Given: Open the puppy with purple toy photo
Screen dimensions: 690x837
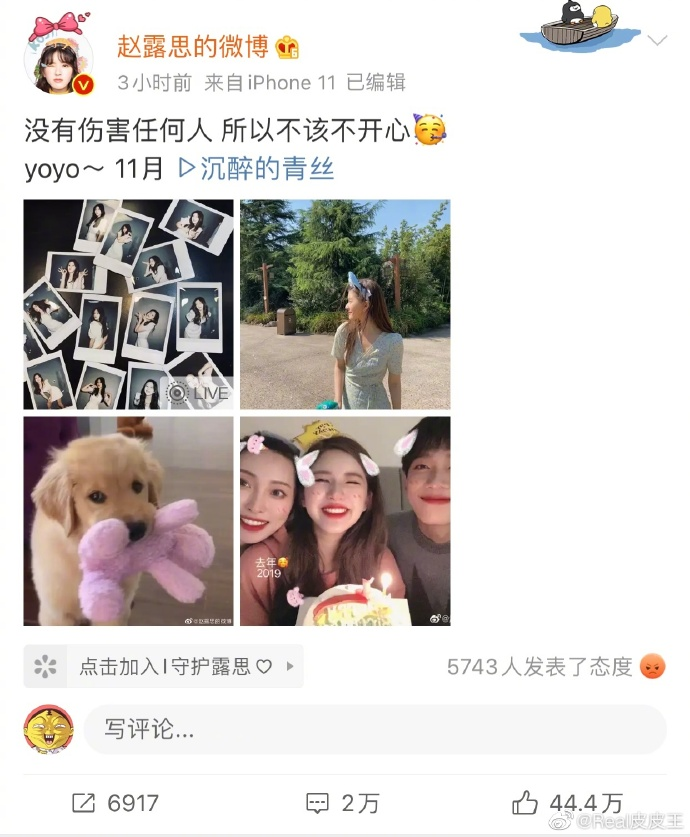Looking at the screenshot, I should [128, 521].
